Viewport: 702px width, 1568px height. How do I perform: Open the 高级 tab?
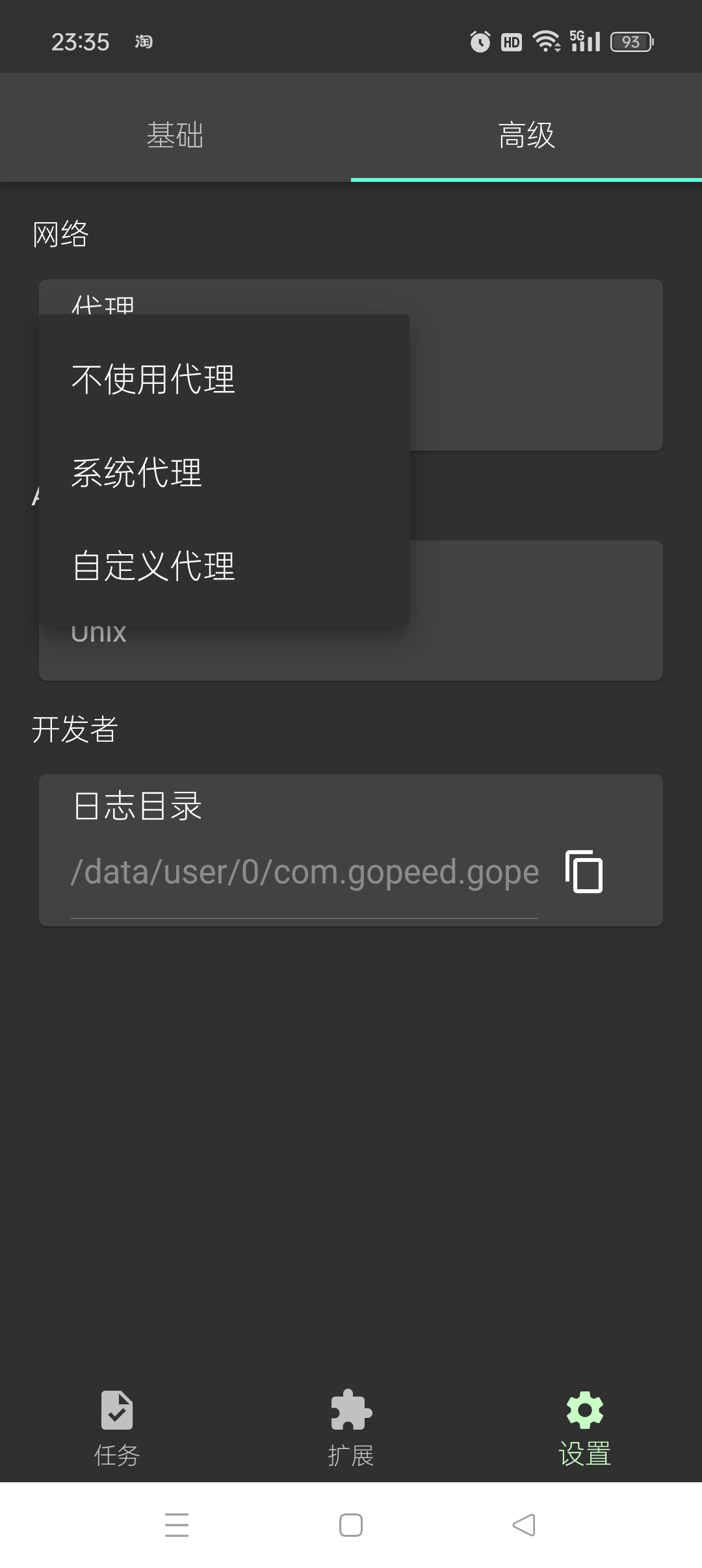(x=526, y=135)
